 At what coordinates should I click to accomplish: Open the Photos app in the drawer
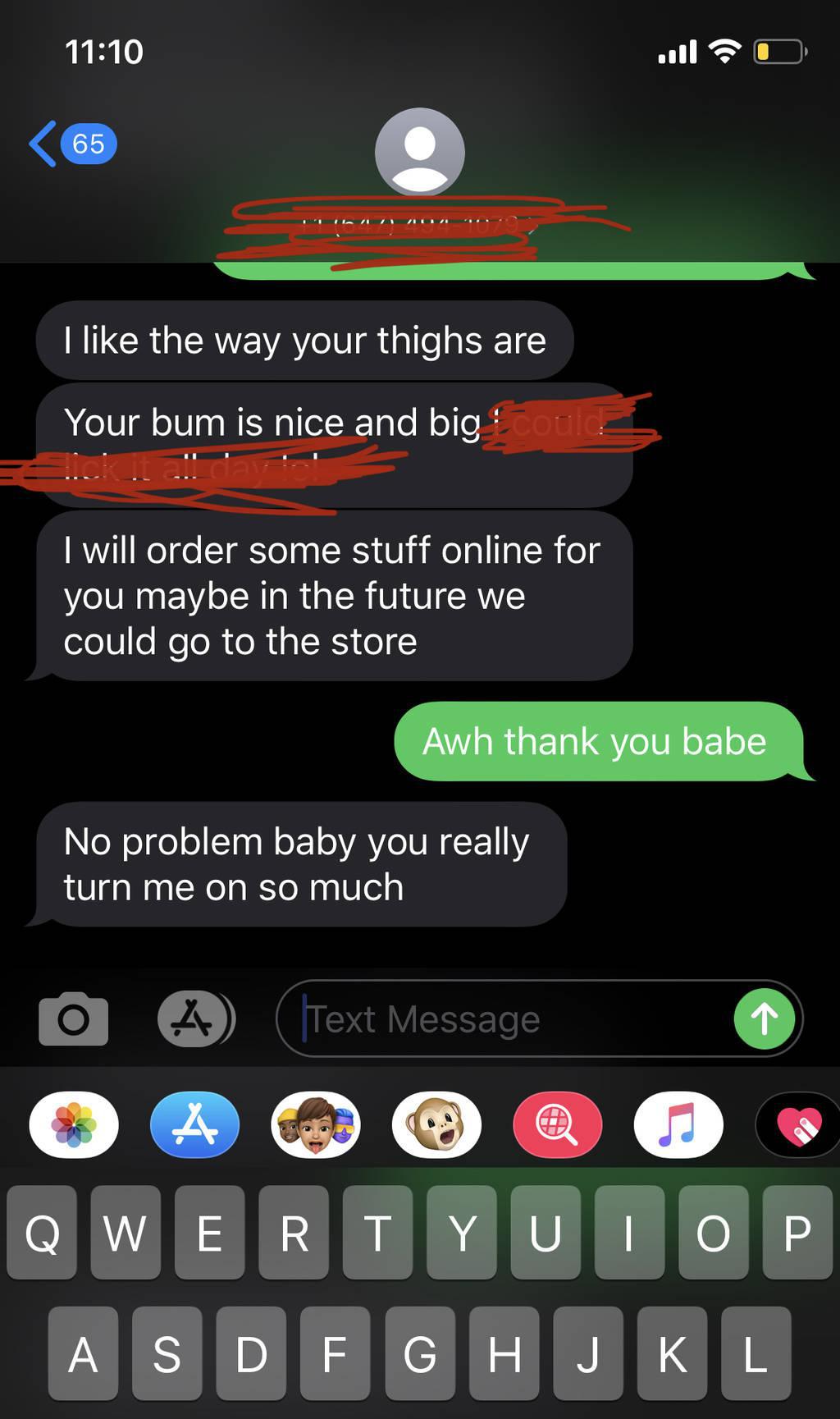coord(74,1124)
